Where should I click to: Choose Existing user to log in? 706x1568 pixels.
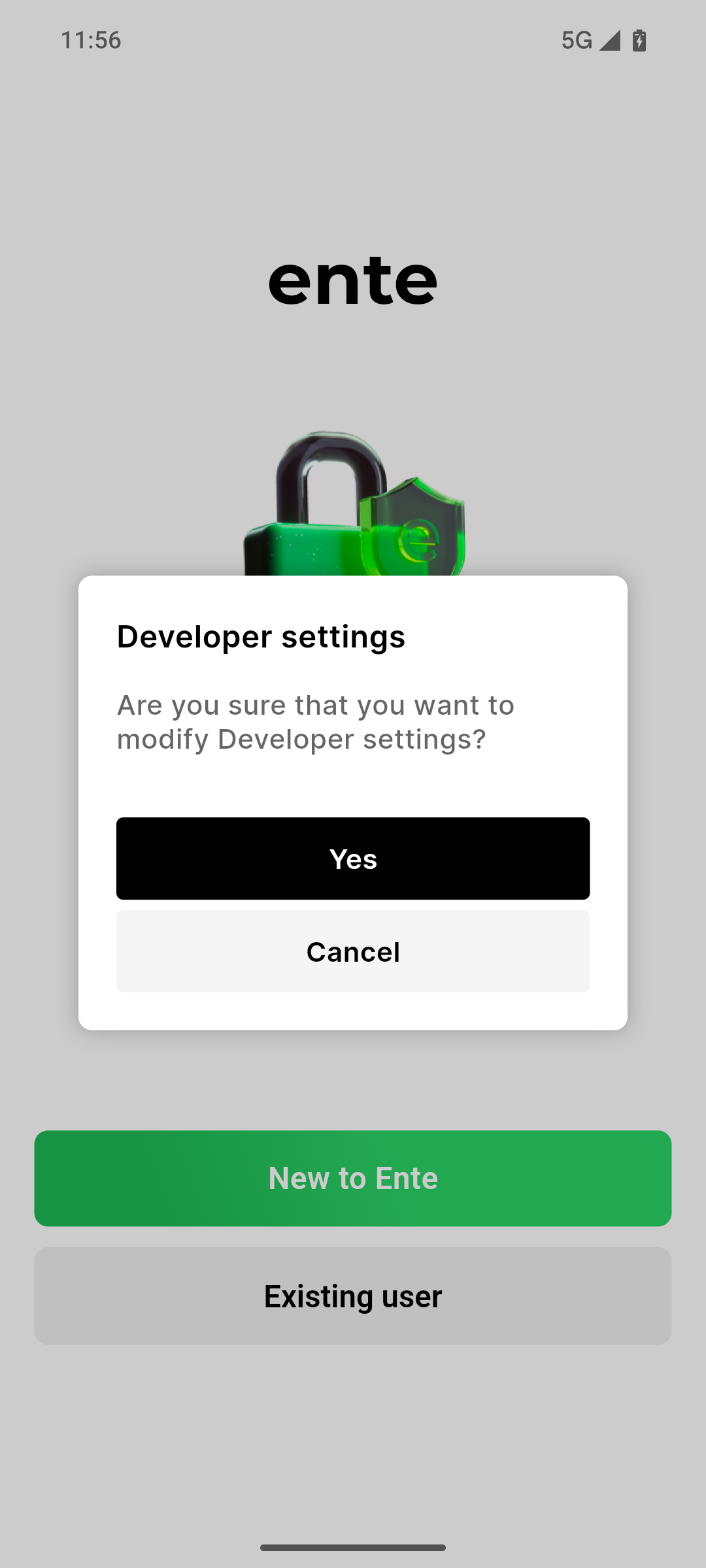tap(353, 1296)
